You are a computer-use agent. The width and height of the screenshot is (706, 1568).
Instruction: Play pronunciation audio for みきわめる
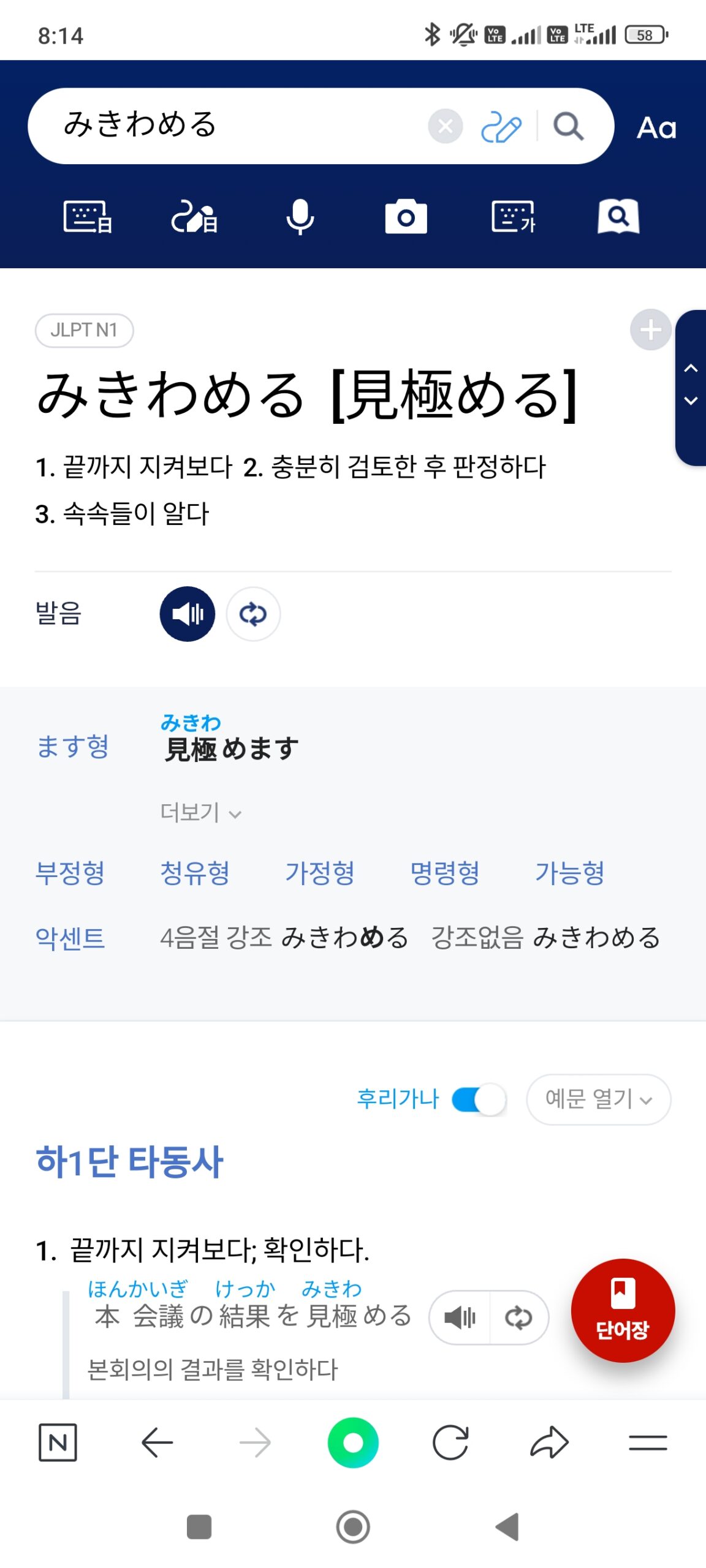coord(188,614)
